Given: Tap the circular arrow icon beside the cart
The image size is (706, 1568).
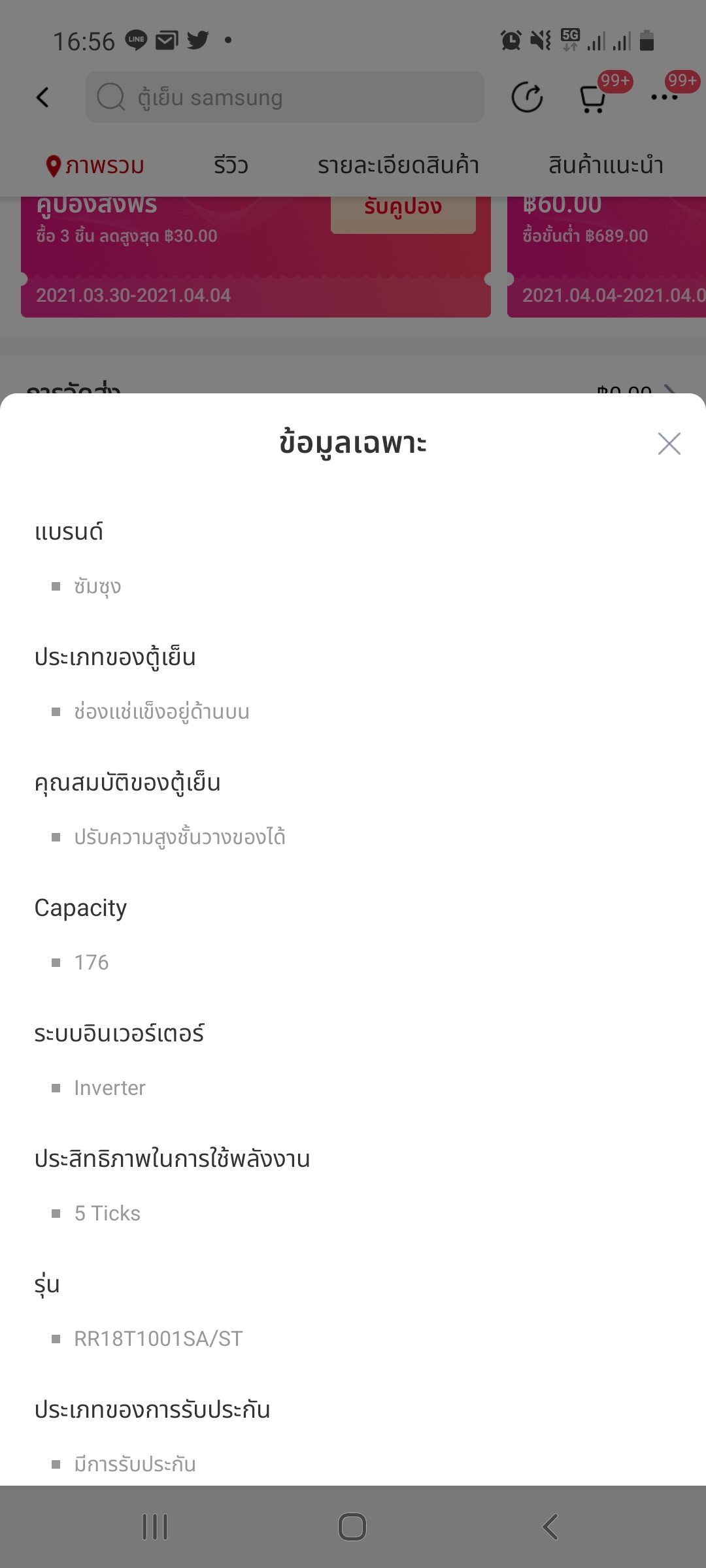Looking at the screenshot, I should [x=527, y=98].
